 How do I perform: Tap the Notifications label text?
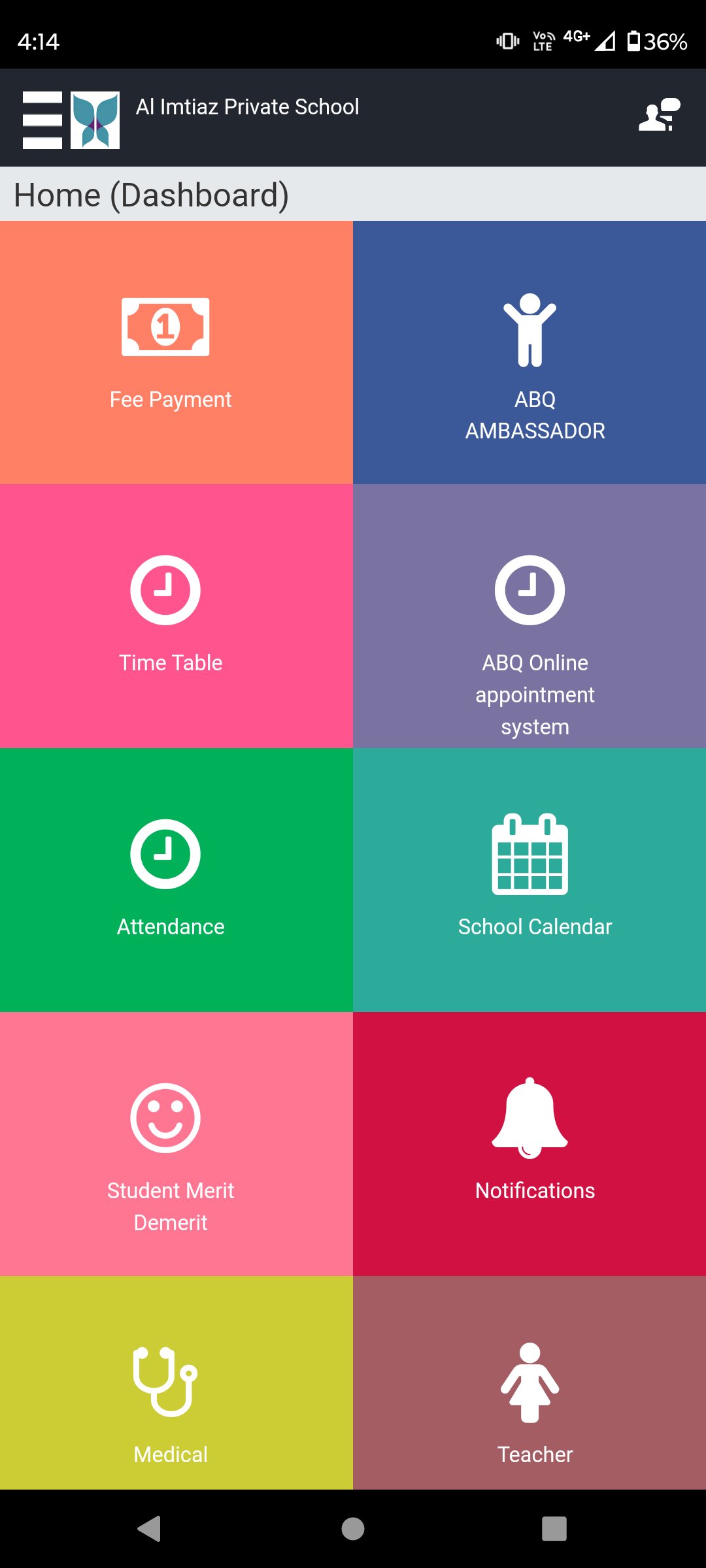(534, 1190)
